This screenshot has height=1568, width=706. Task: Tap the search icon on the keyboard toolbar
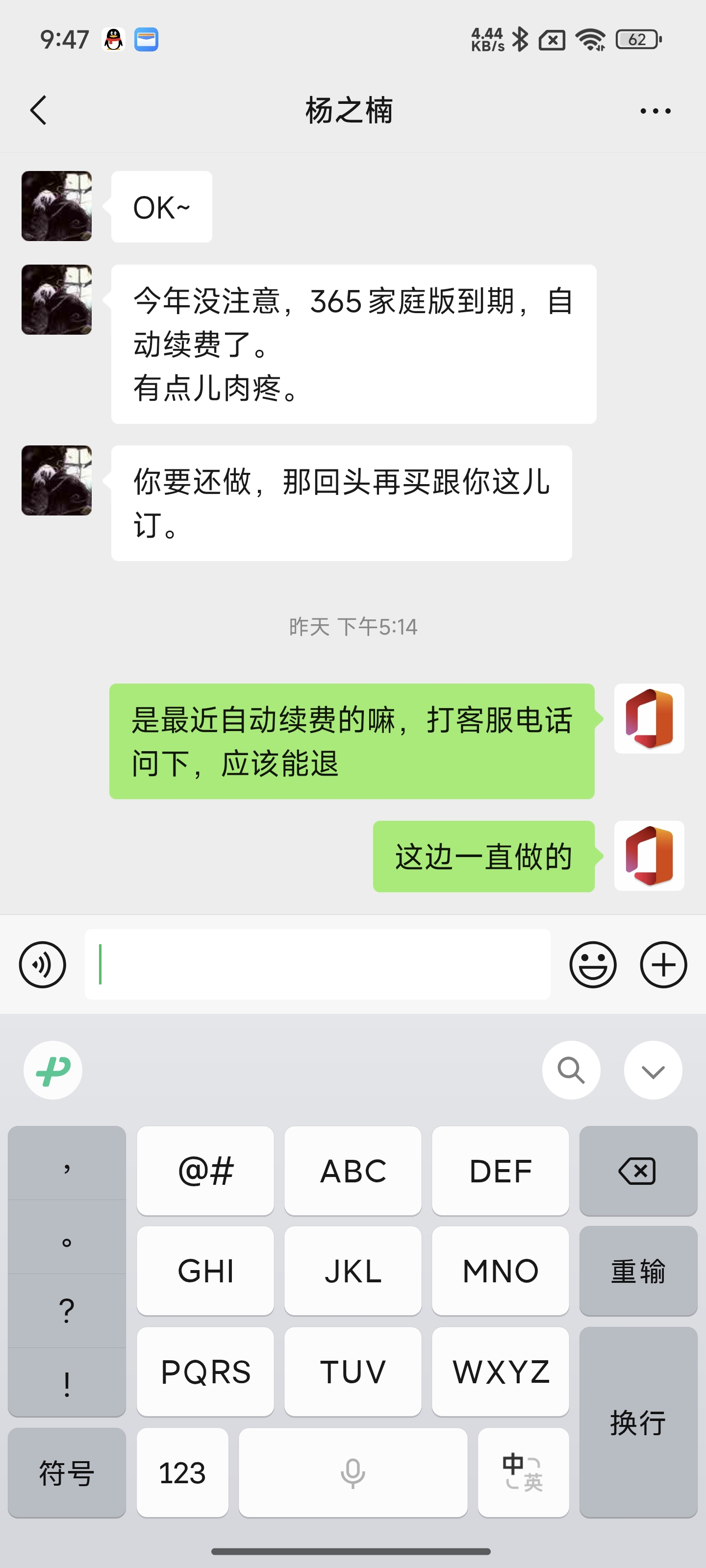coord(570,1070)
